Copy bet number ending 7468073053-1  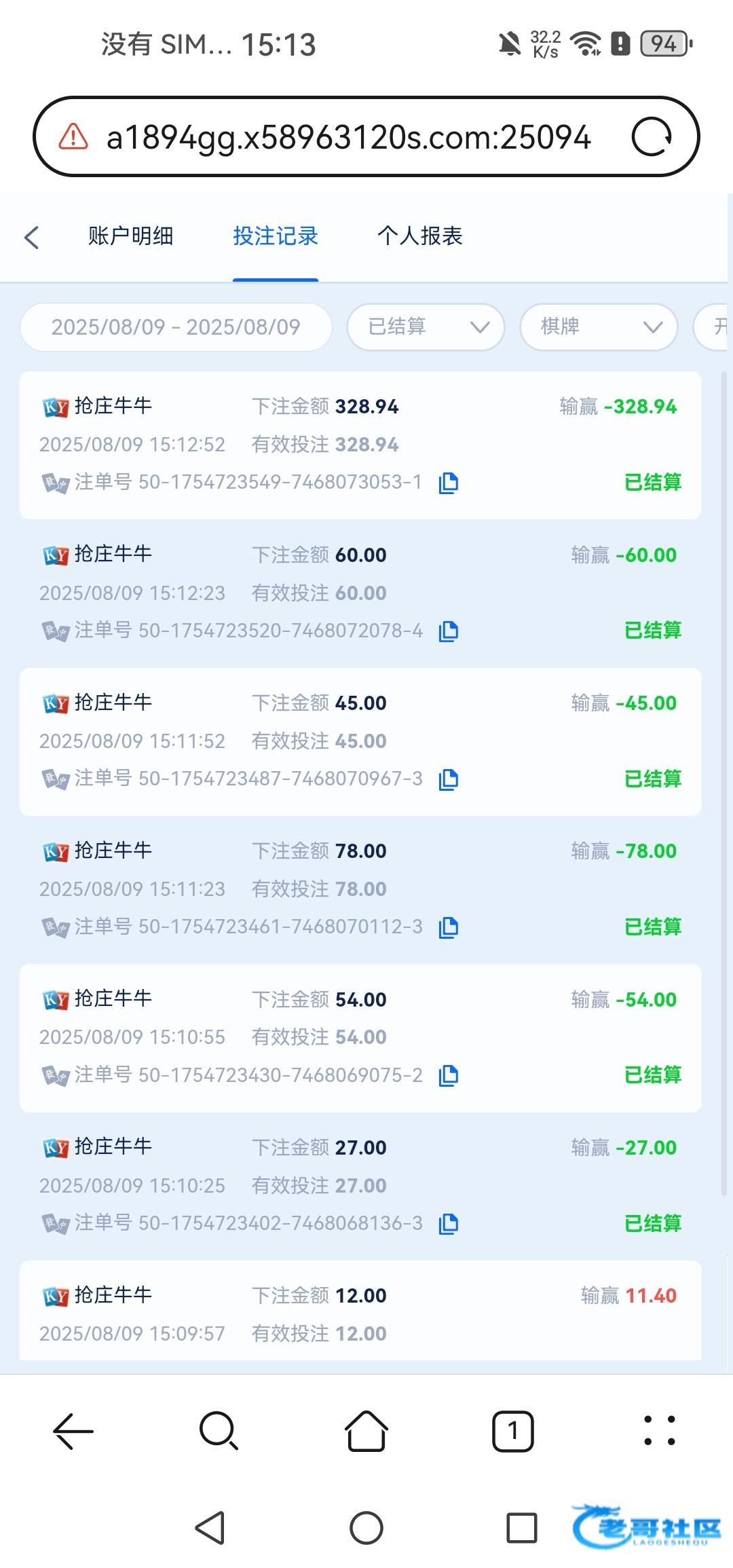tap(449, 483)
